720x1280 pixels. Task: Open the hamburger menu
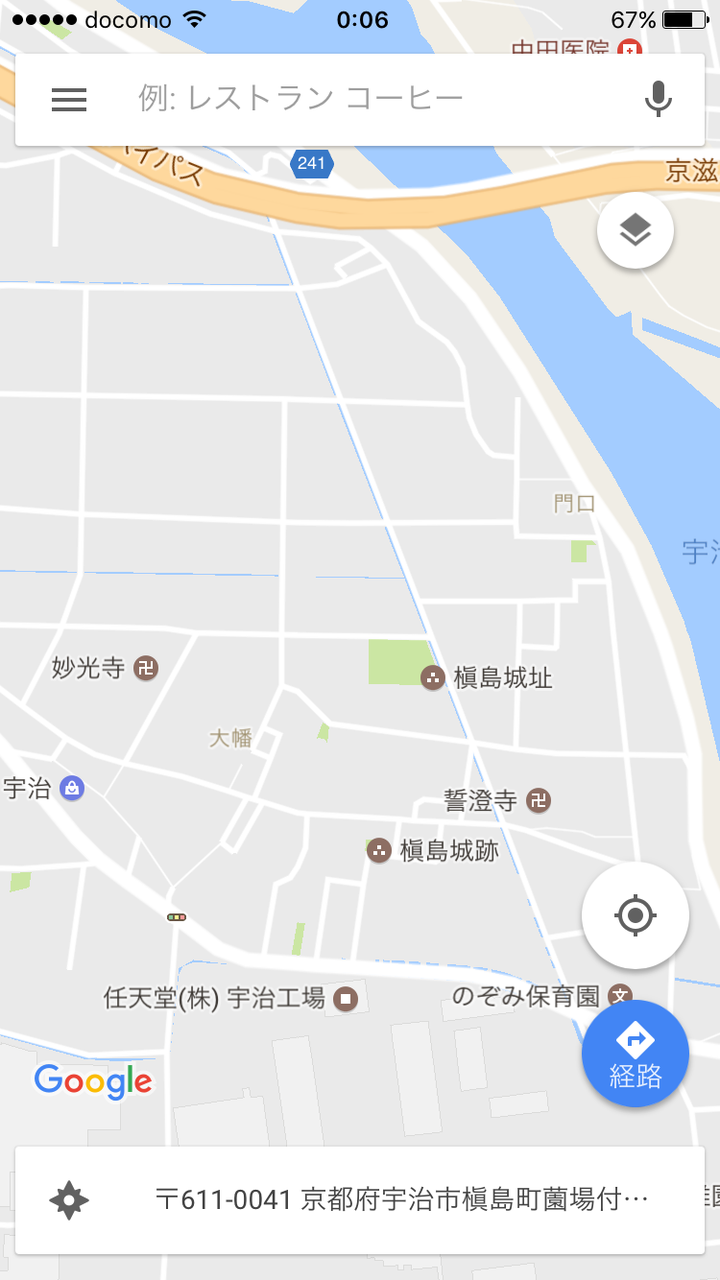(69, 99)
